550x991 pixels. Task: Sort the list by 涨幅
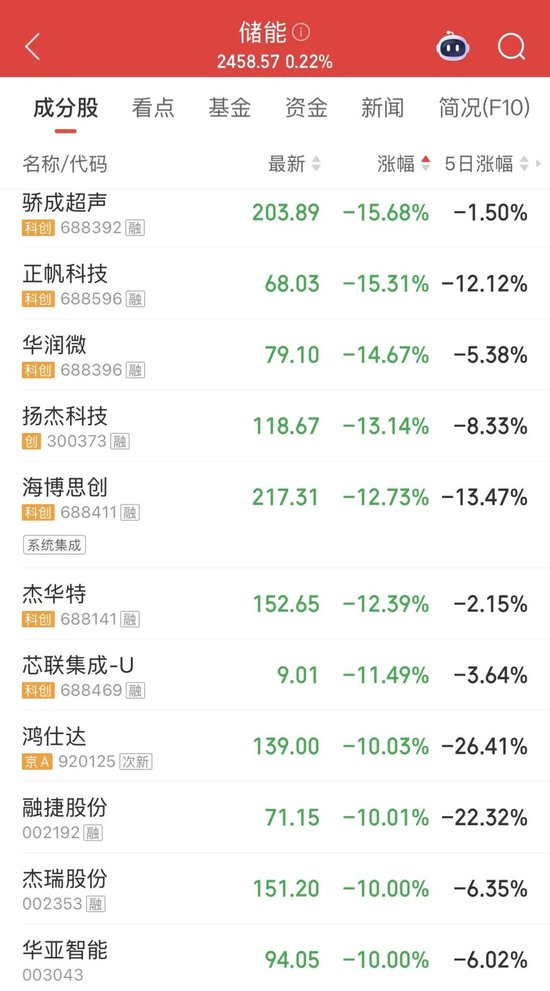[x=404, y=164]
